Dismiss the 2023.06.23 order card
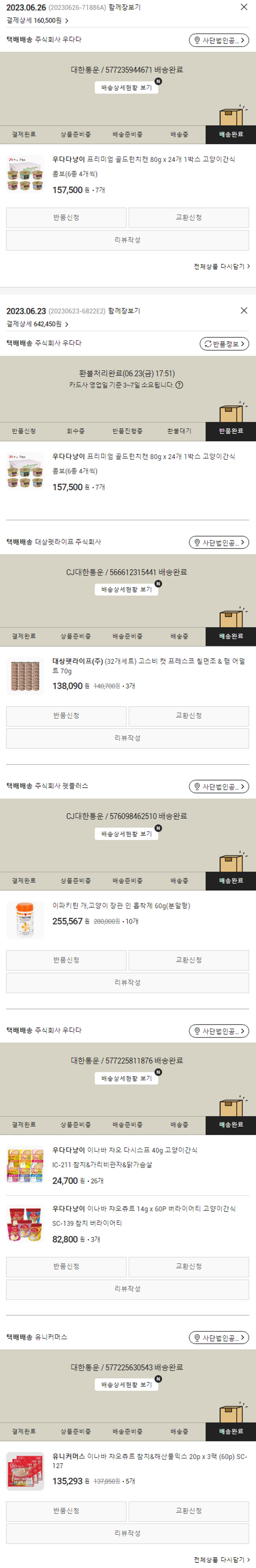This screenshot has width=256, height=1568. click(x=244, y=310)
